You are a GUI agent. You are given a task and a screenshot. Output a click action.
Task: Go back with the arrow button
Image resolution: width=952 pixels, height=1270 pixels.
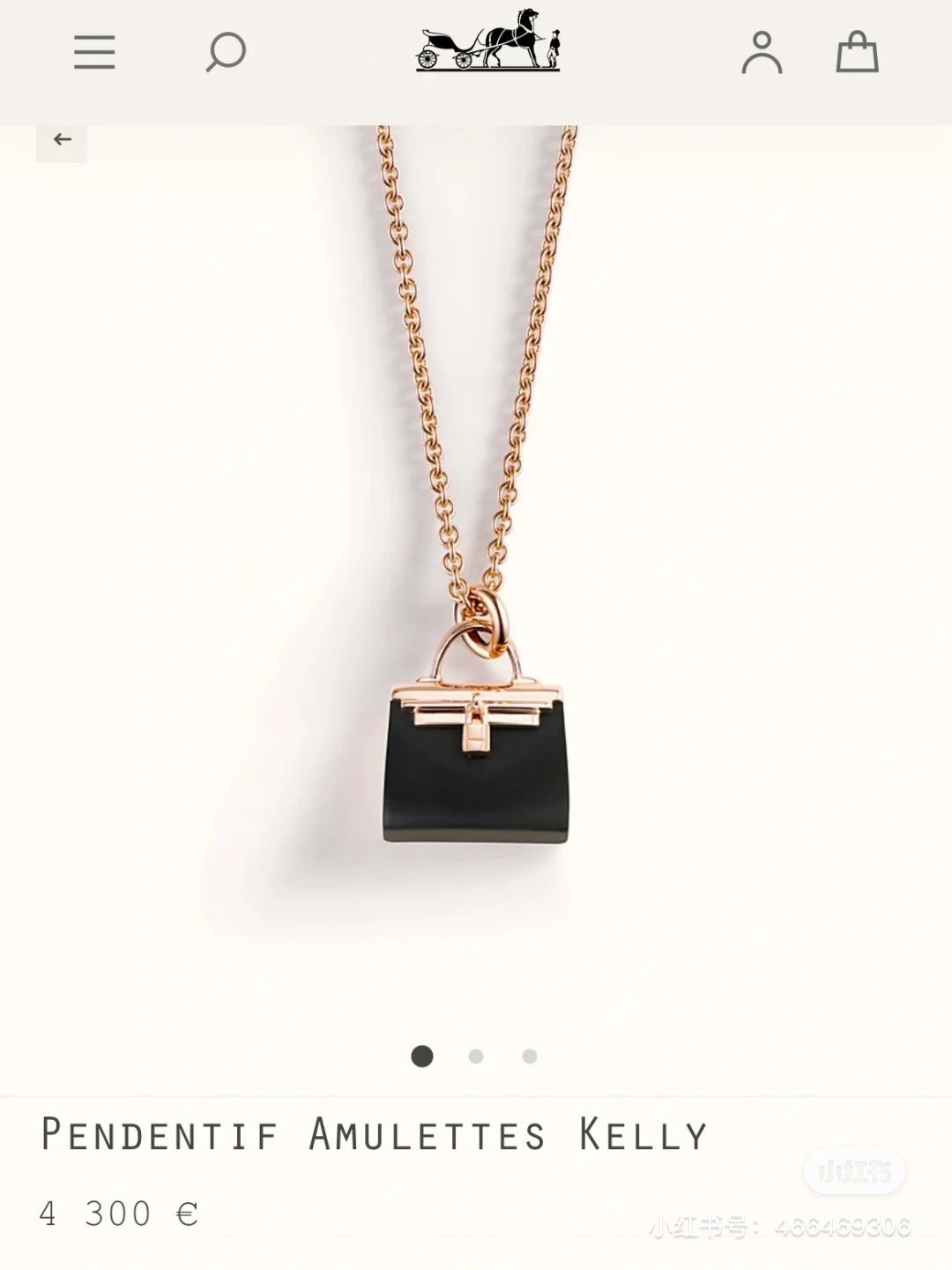pyautogui.click(x=62, y=139)
